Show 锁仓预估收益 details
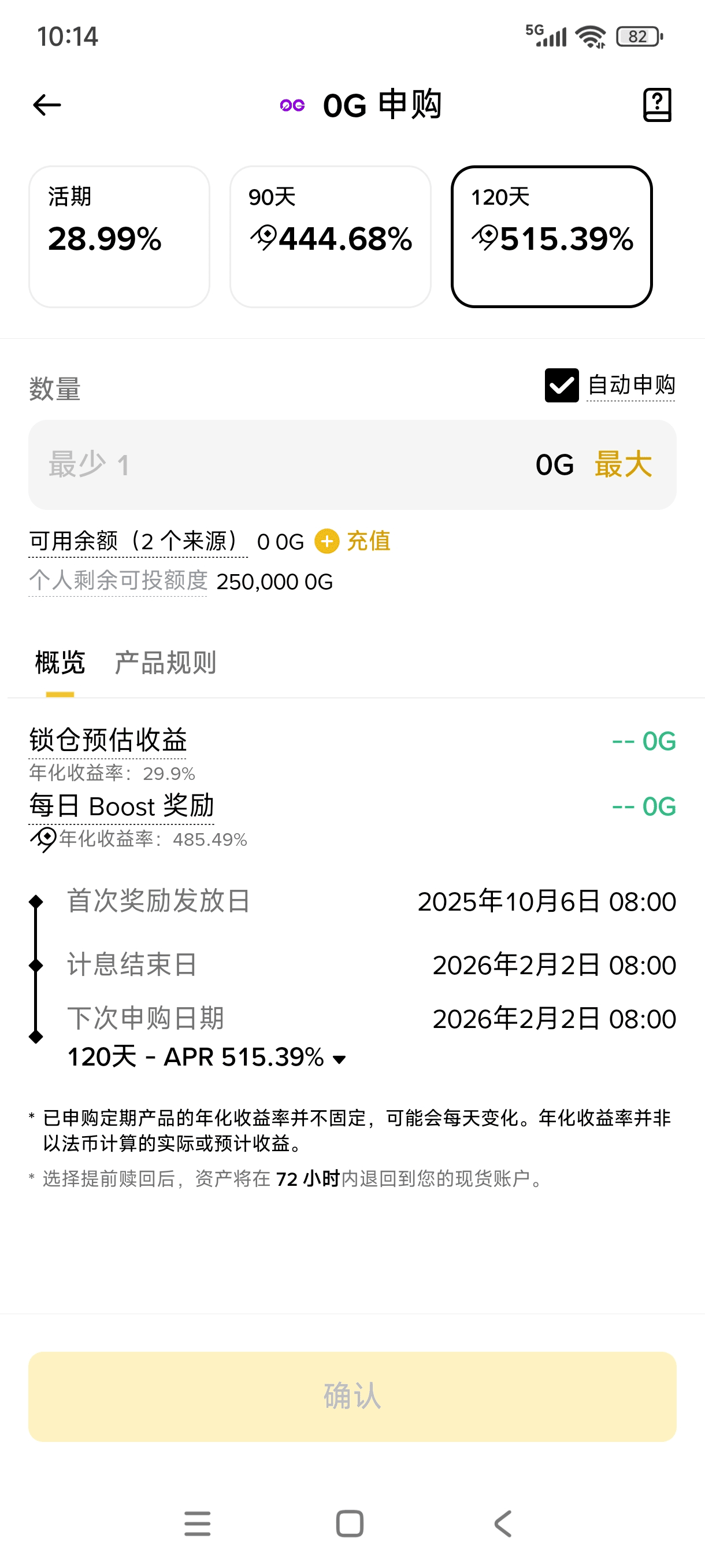 click(x=107, y=741)
